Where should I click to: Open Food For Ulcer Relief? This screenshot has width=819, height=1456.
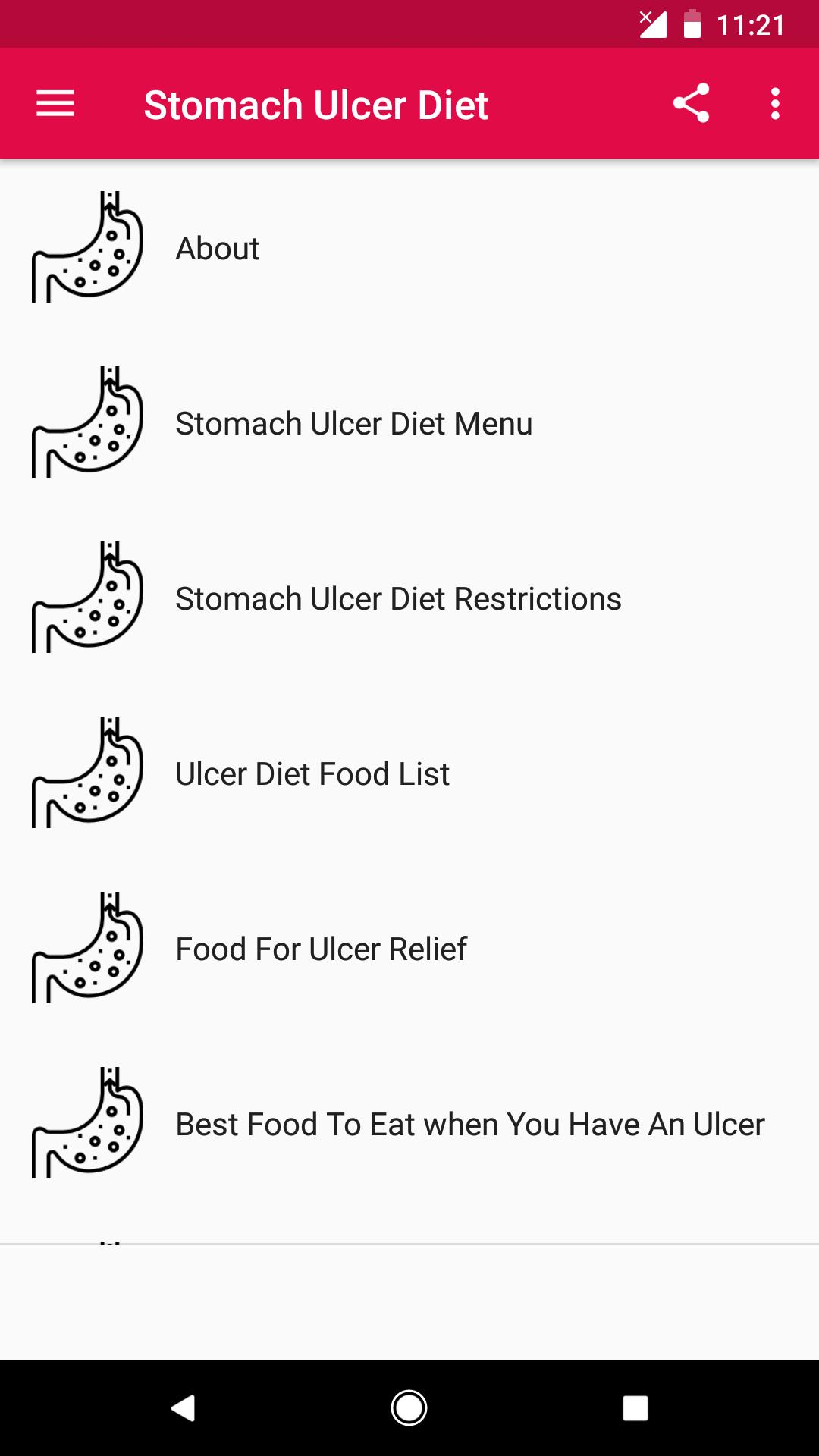[x=409, y=948]
